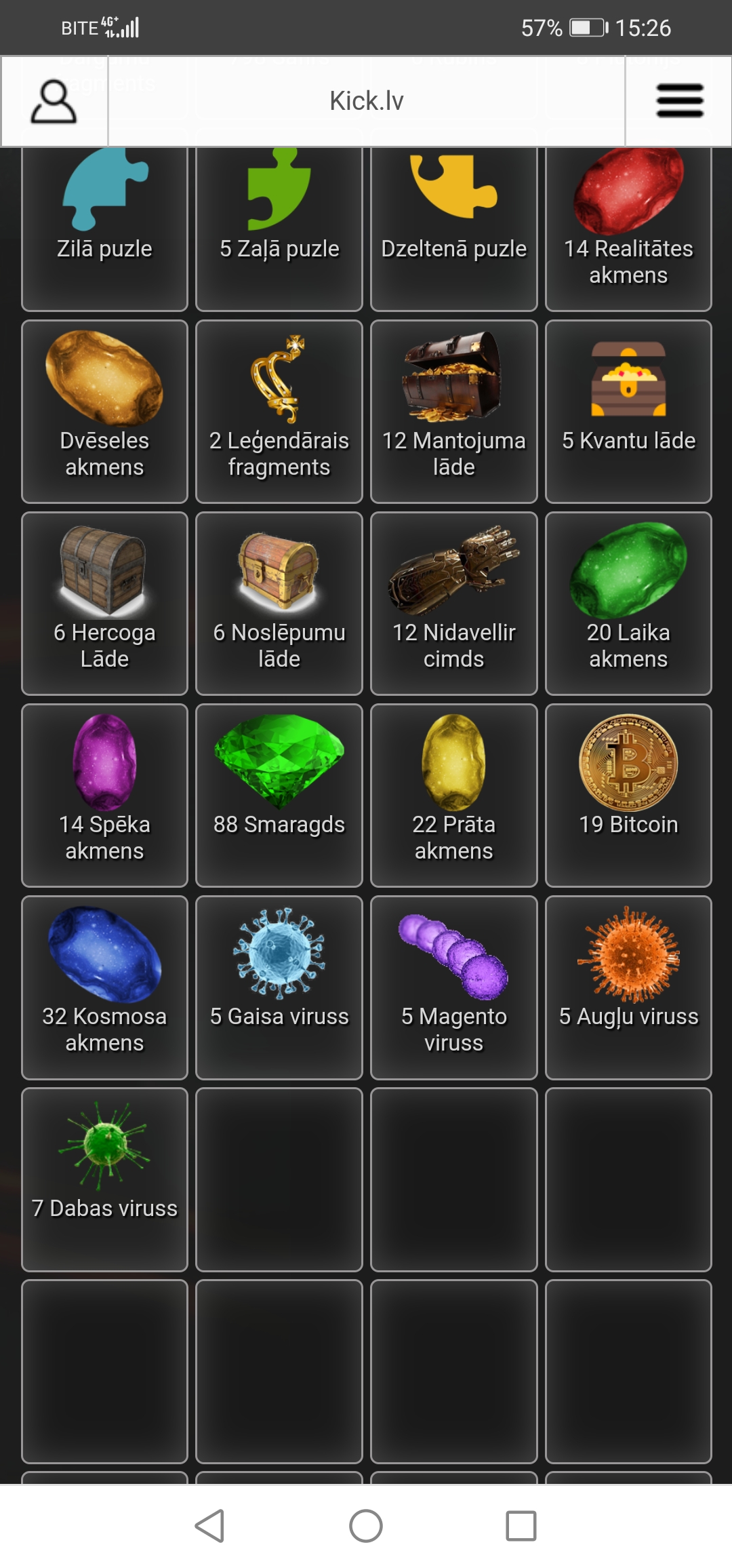This screenshot has height=1568, width=732.
Task: Select 19 Bitcoin item
Action: [x=628, y=795]
